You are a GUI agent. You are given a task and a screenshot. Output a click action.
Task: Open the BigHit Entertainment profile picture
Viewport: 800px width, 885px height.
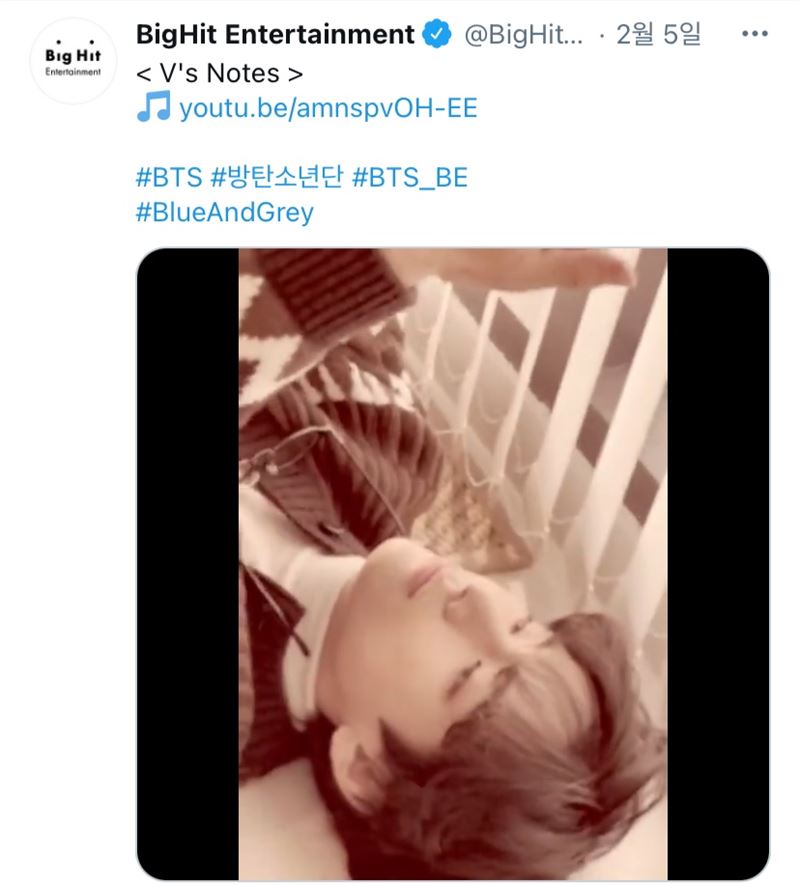[x=74, y=62]
